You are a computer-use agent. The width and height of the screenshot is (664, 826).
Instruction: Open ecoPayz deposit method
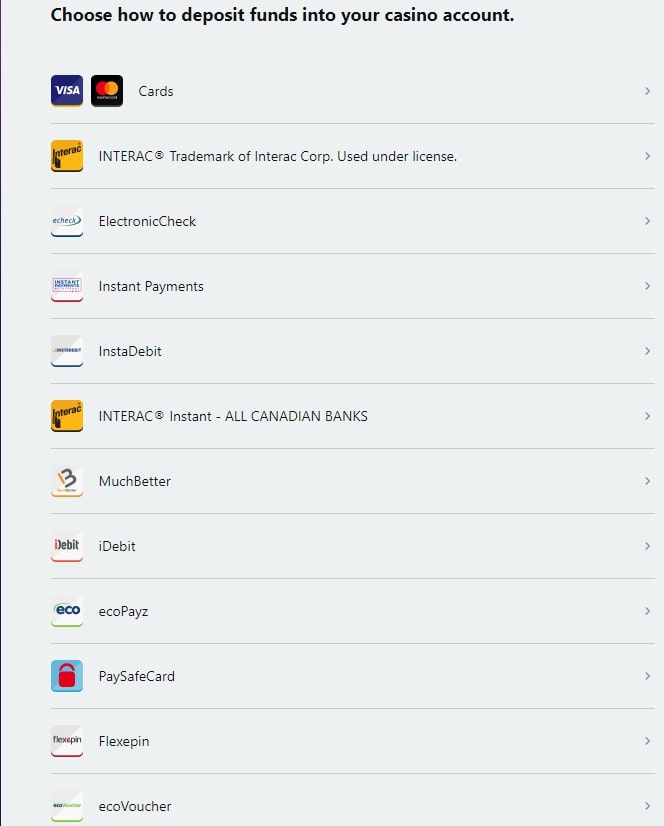point(123,611)
